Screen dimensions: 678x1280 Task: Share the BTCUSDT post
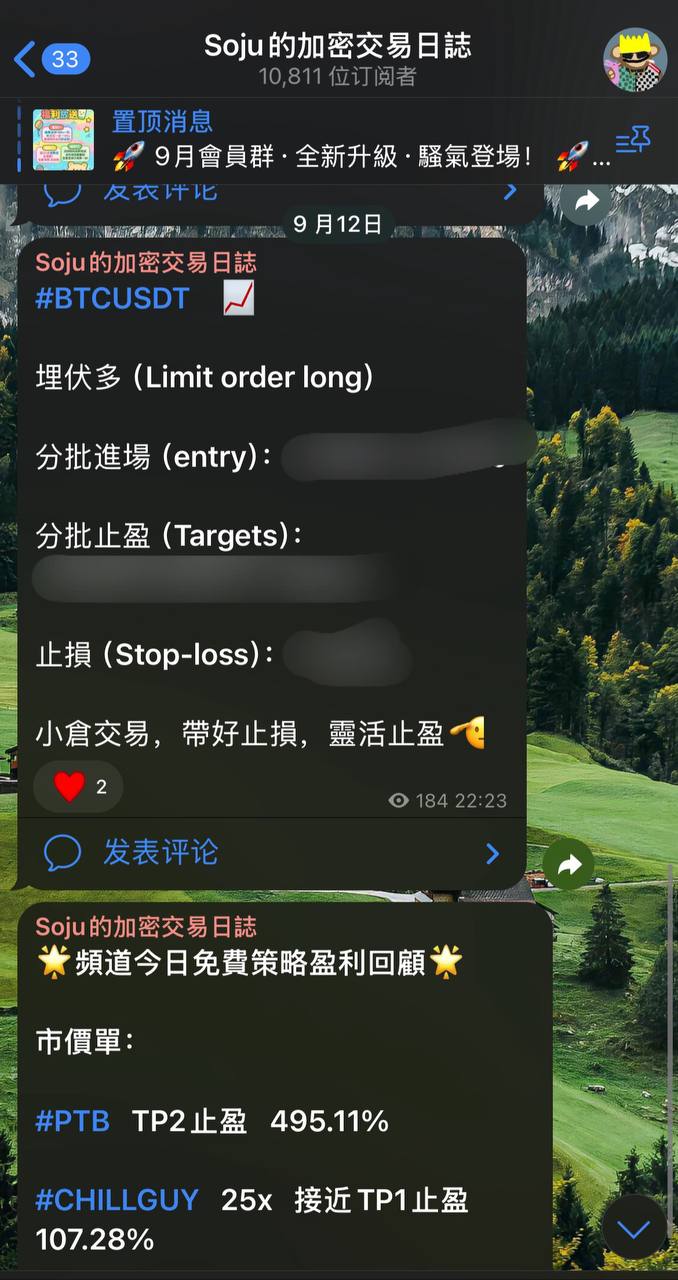click(x=569, y=866)
